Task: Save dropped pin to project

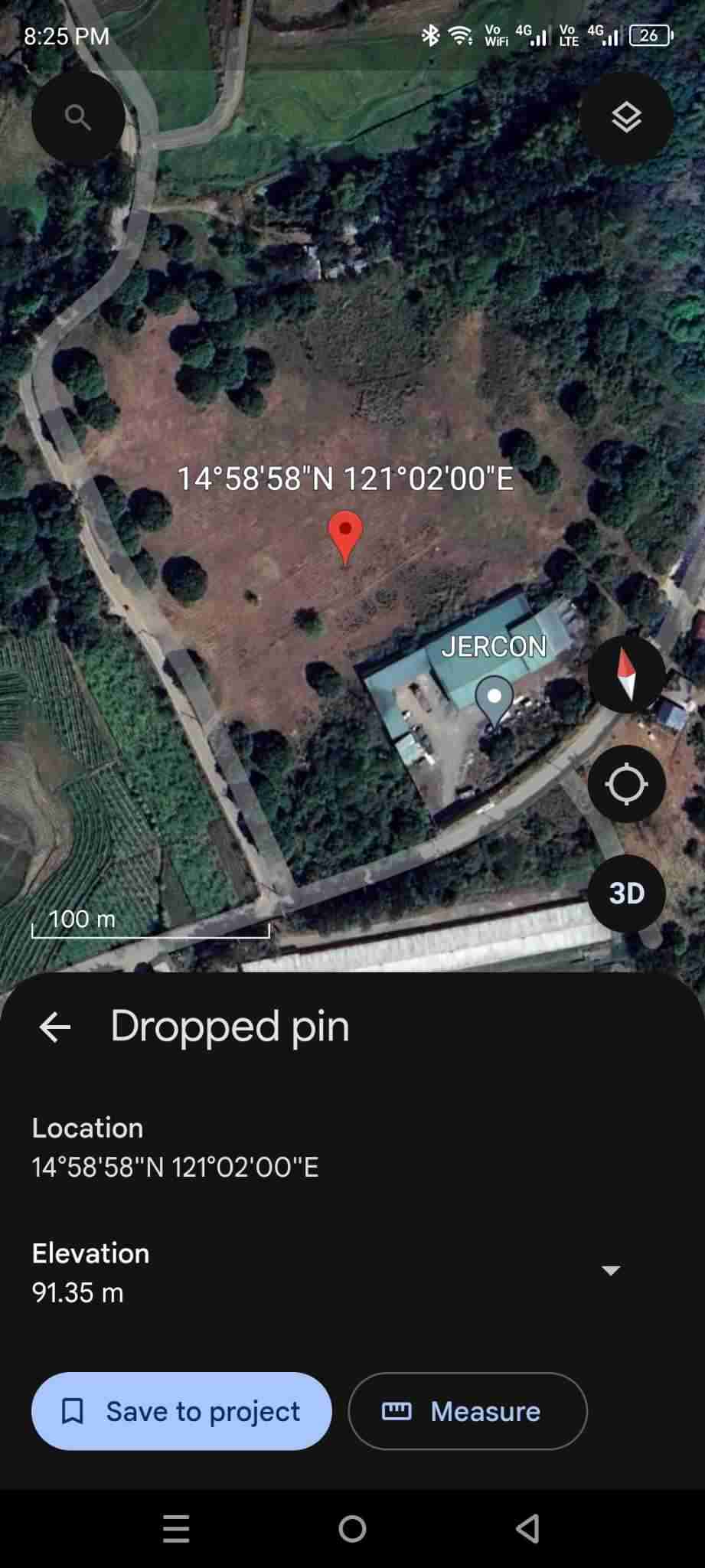Action: point(181,1411)
